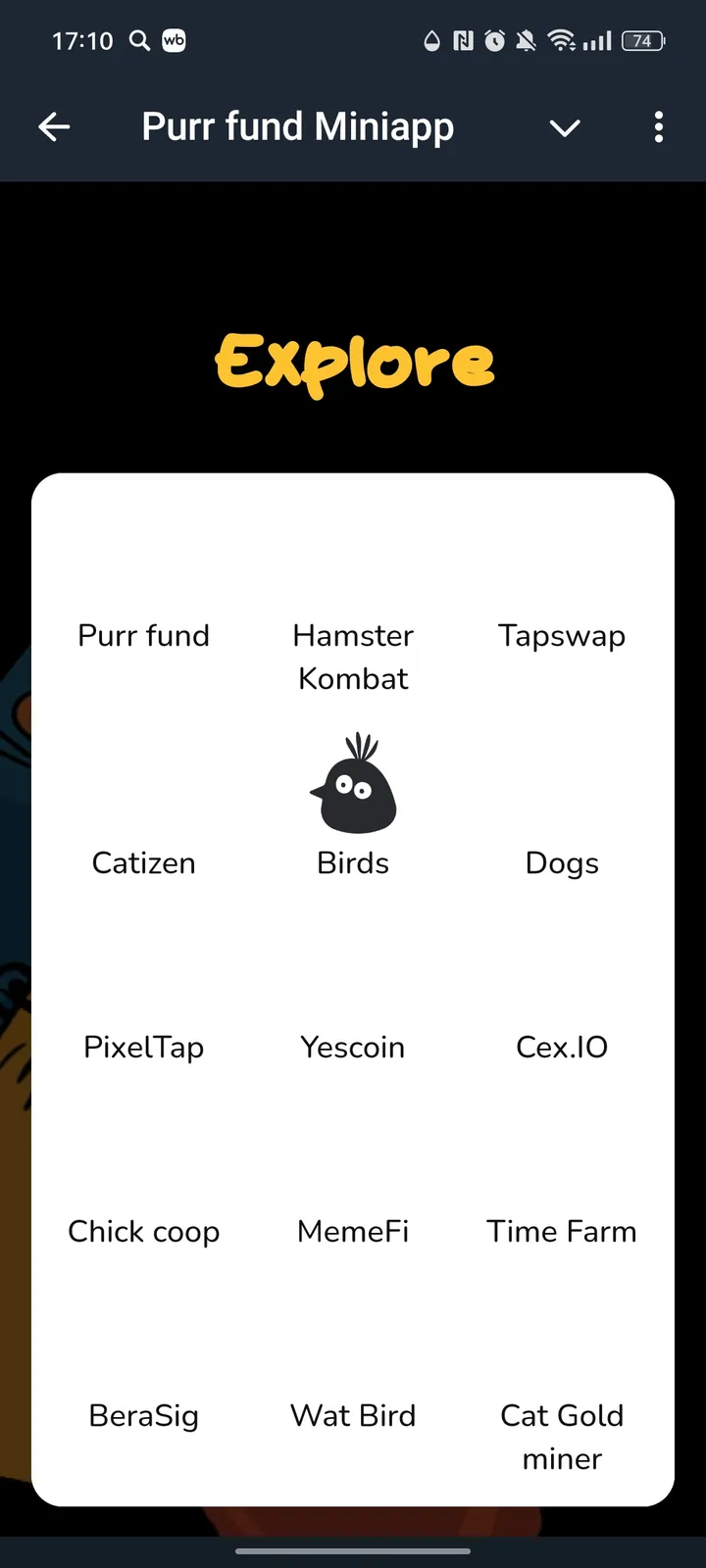
Task: Expand the miniapp title dropdown chevron
Action: pos(565,127)
